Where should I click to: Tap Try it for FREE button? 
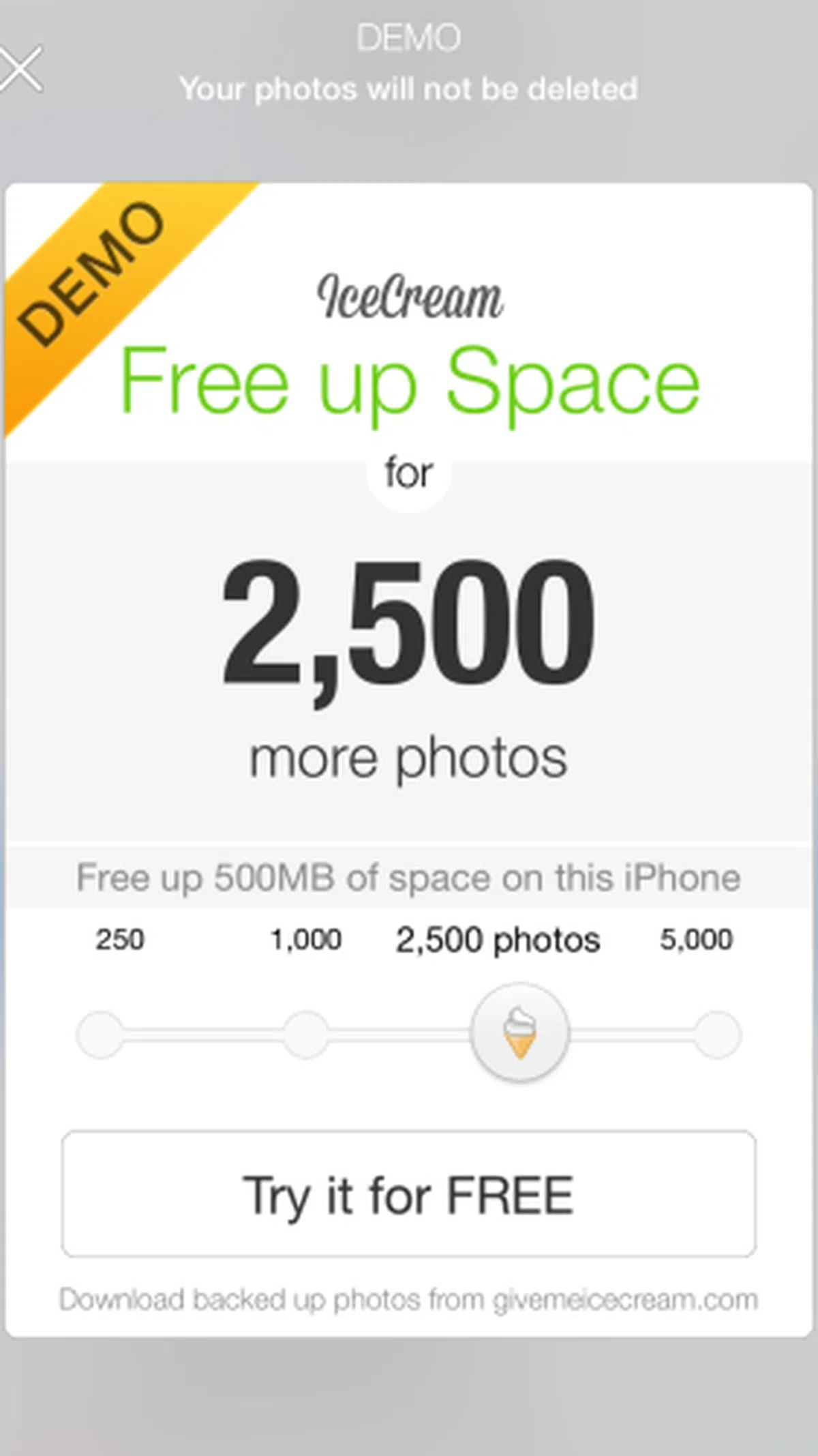coord(408,1193)
